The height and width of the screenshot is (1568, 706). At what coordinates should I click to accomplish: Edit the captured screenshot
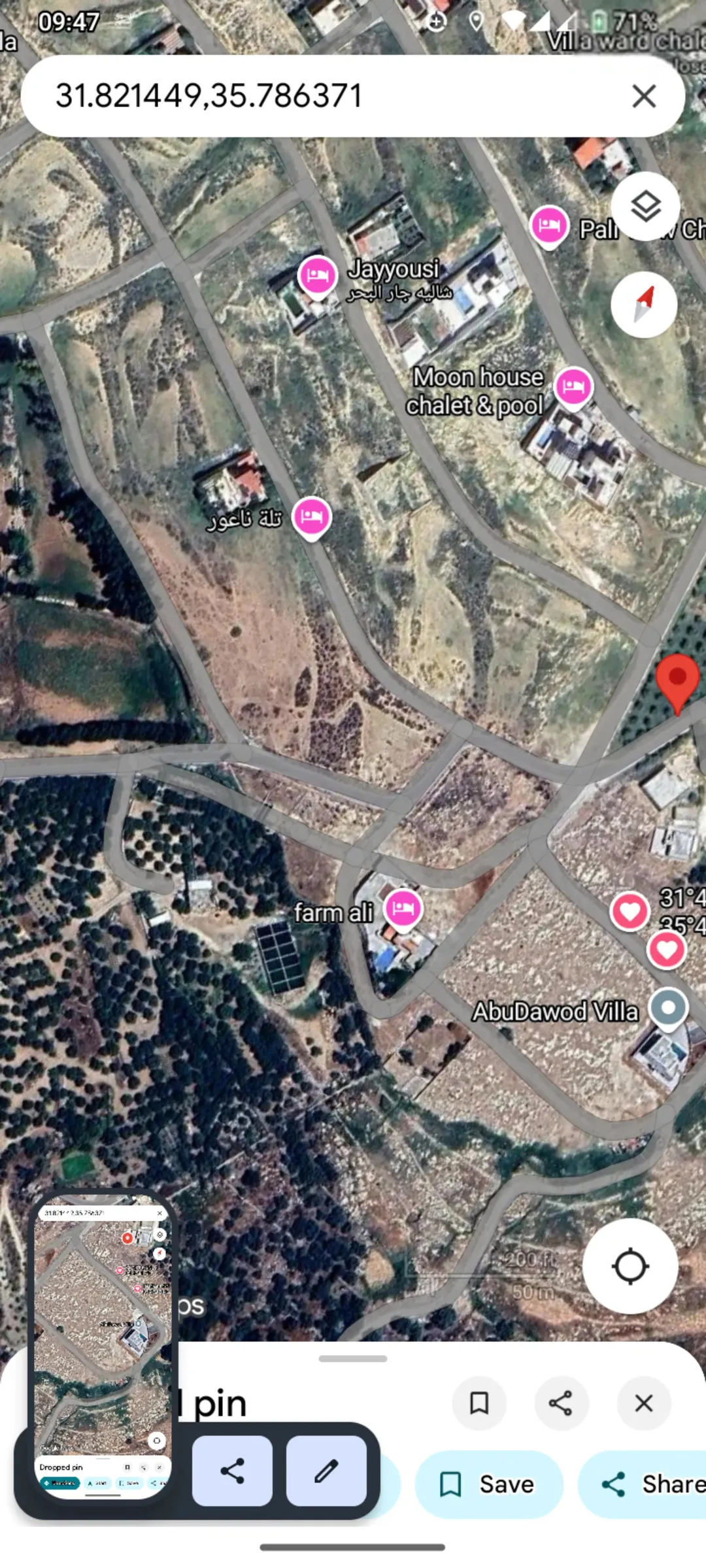click(x=326, y=1471)
